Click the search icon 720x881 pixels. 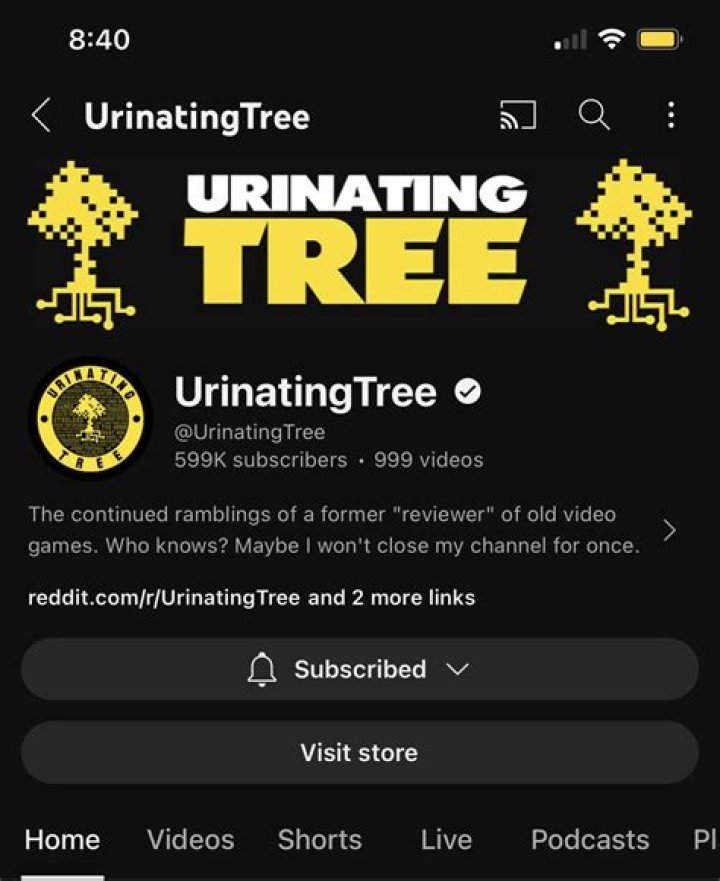coord(594,115)
